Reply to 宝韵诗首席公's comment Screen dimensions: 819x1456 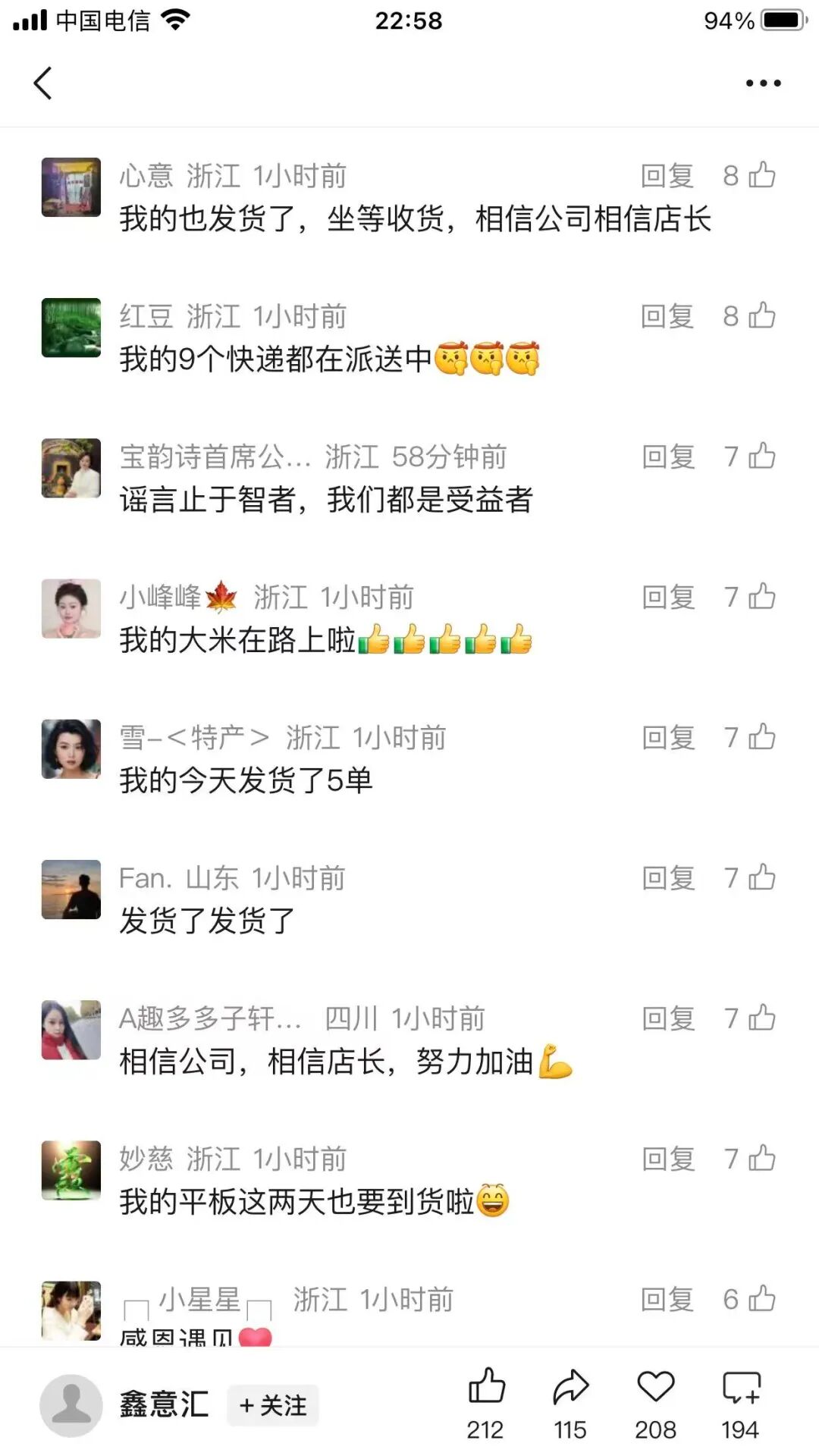coord(667,457)
